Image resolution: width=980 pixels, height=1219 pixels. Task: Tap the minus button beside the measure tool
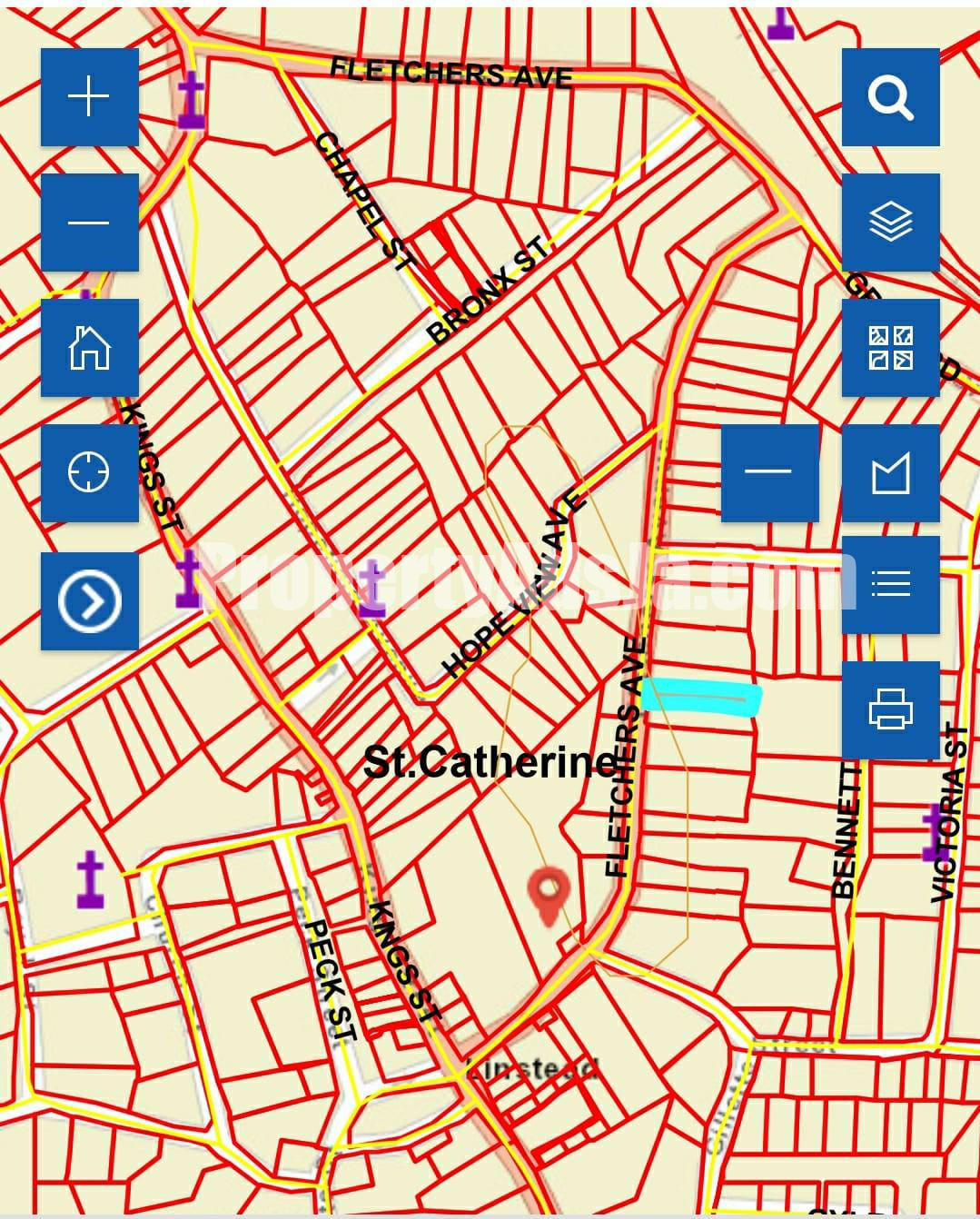(769, 472)
